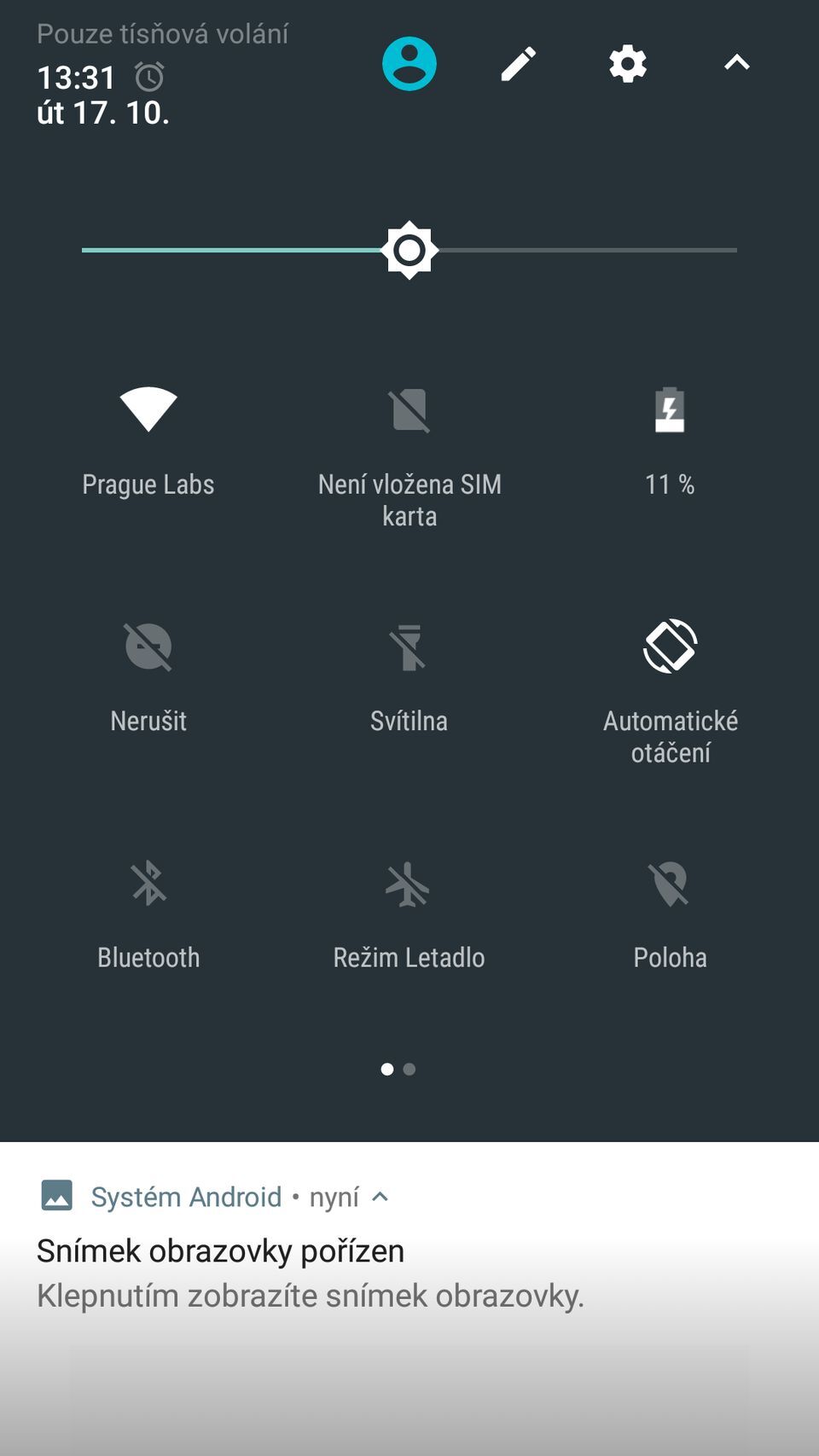
Task: Tap the alarm clock icon next to 13:31
Action: point(149,78)
